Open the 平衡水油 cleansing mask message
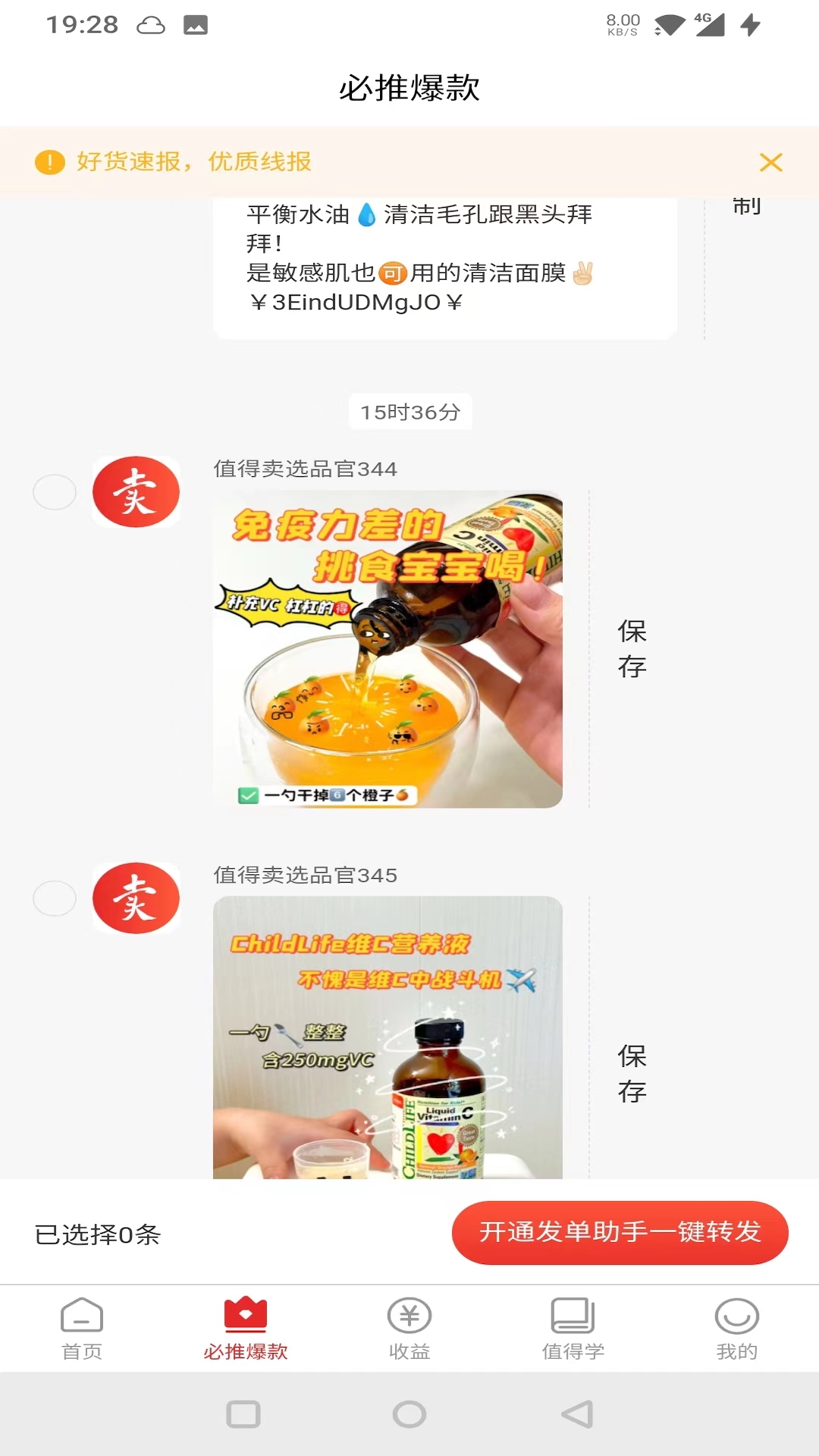 [x=444, y=259]
